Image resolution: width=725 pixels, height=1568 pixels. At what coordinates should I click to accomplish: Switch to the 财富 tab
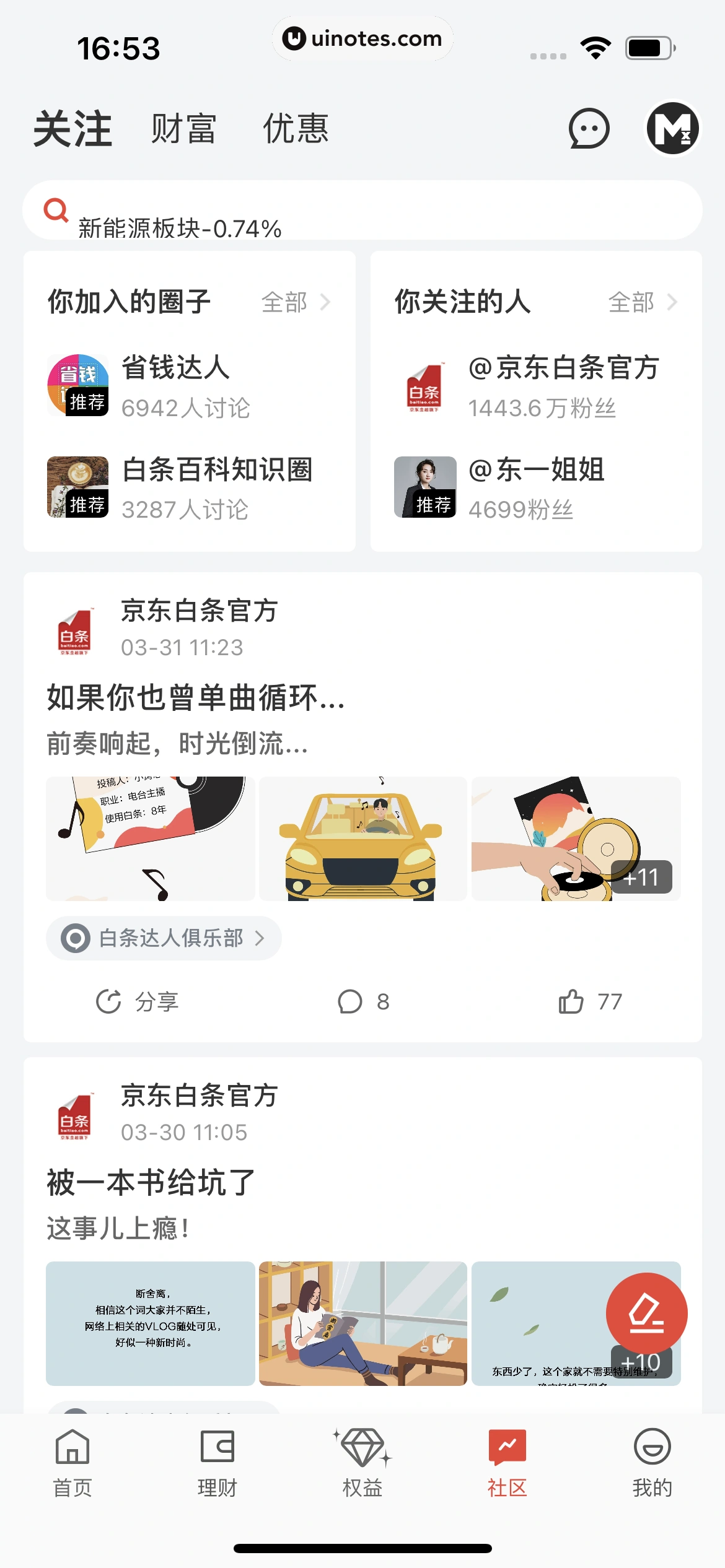(x=183, y=129)
